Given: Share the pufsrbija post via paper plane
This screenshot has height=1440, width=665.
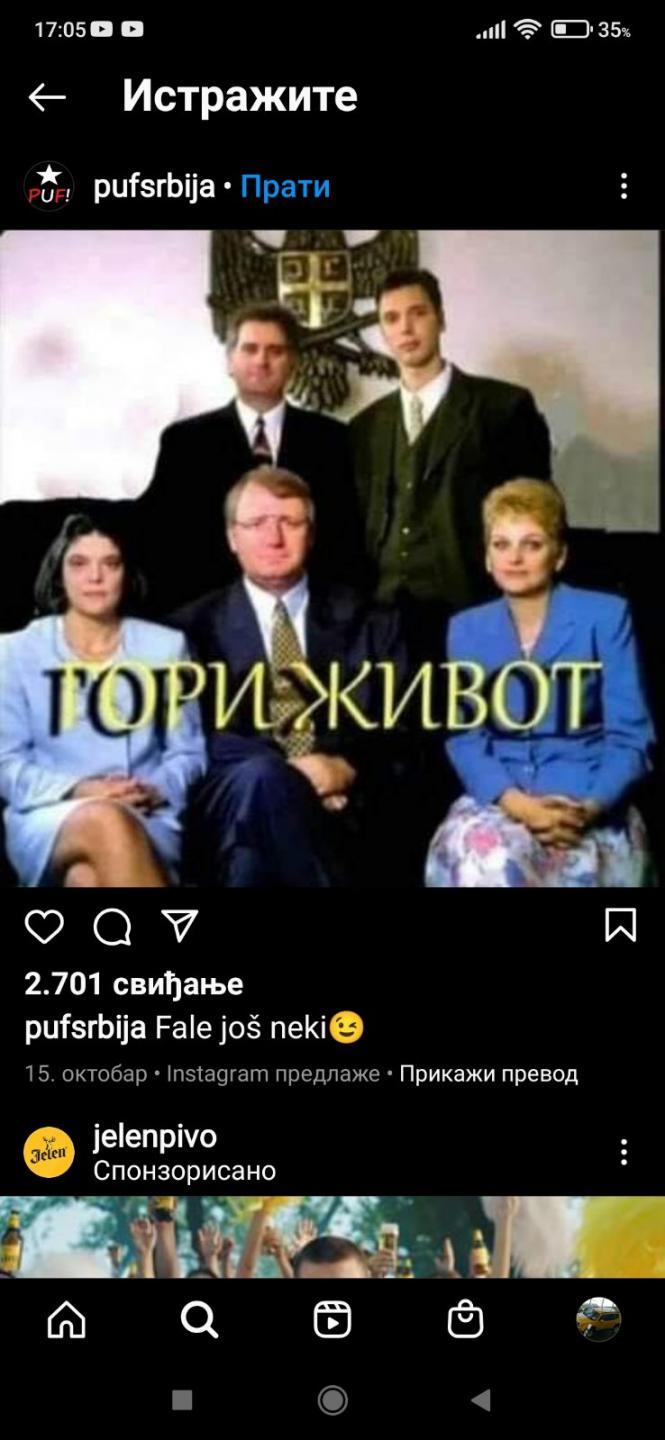Looking at the screenshot, I should [180, 926].
